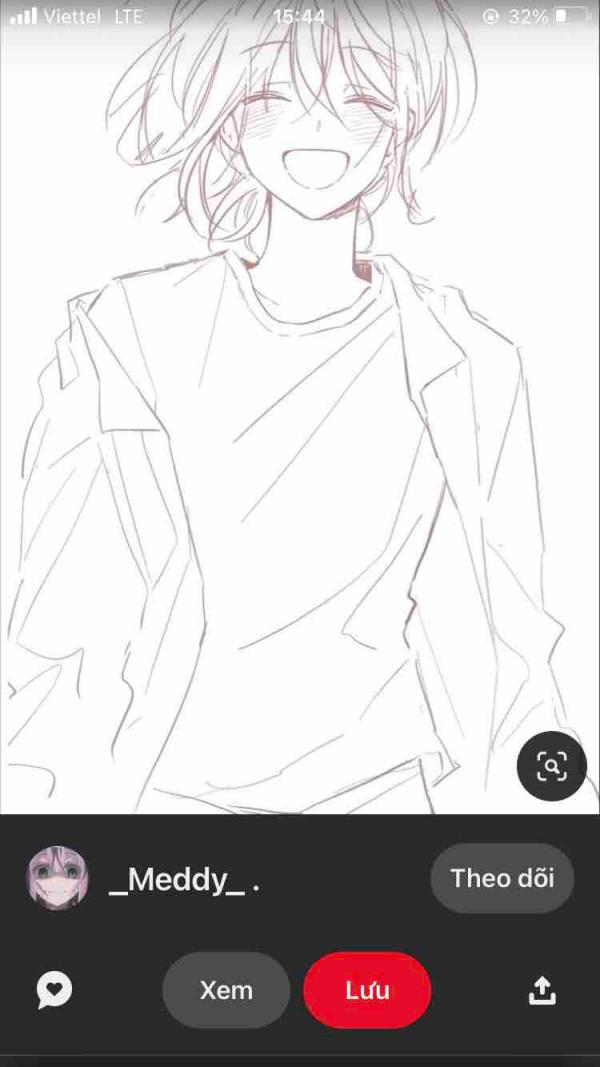The image size is (600, 1067).
Task: Share this pin
Action: point(541,990)
